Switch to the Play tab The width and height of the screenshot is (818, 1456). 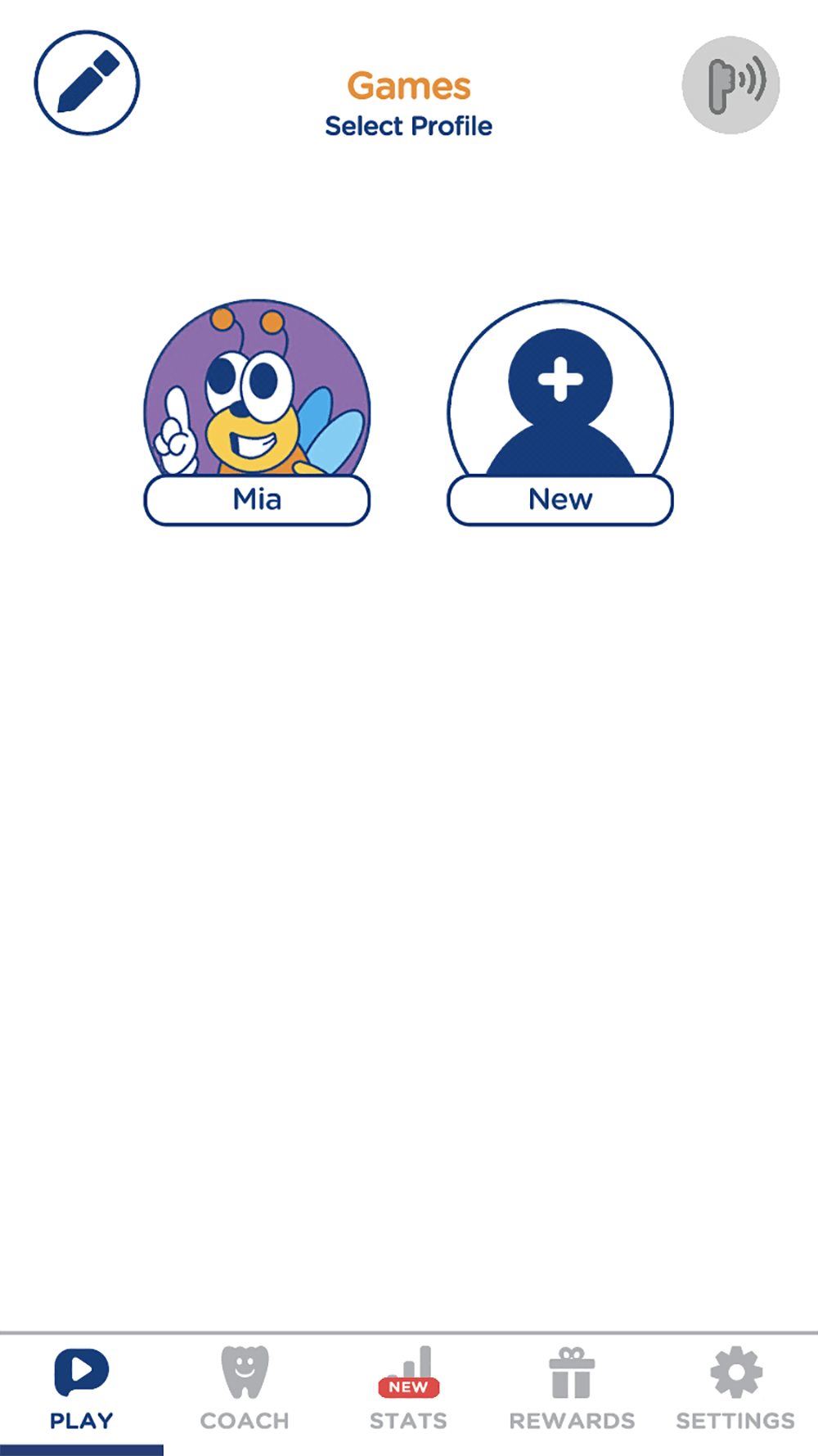81,1389
